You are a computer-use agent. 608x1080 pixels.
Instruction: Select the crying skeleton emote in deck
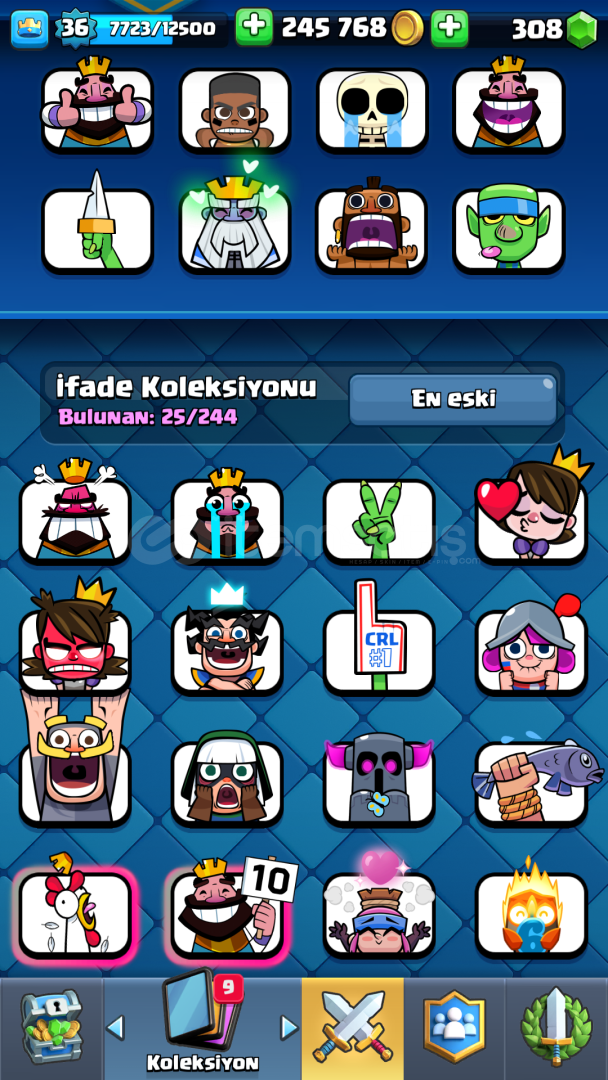click(372, 110)
